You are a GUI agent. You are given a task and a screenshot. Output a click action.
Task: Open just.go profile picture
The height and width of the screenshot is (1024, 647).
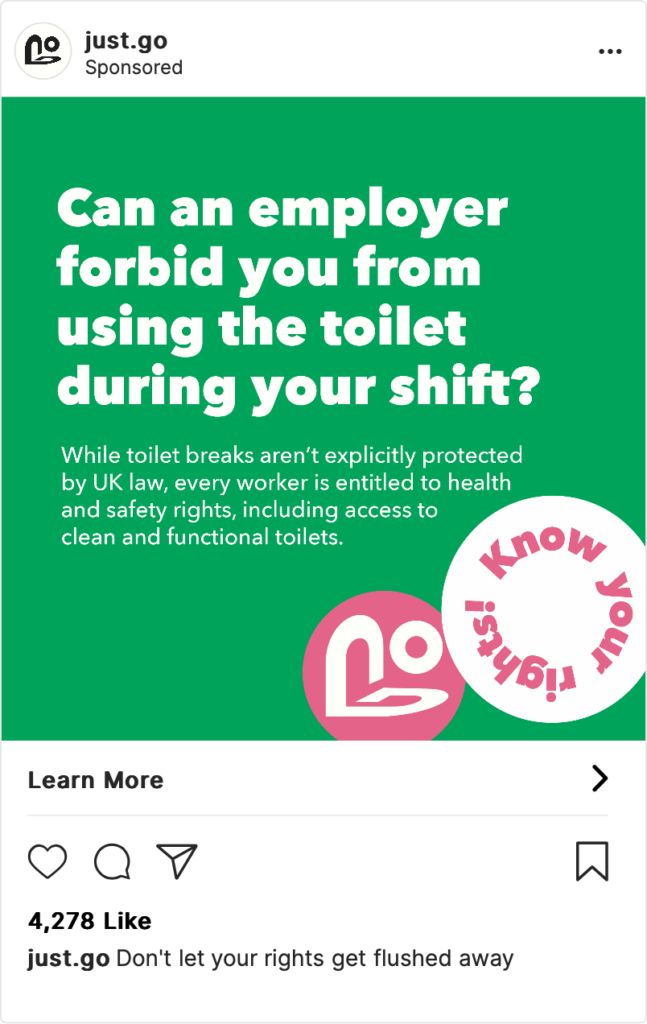tap(43, 51)
